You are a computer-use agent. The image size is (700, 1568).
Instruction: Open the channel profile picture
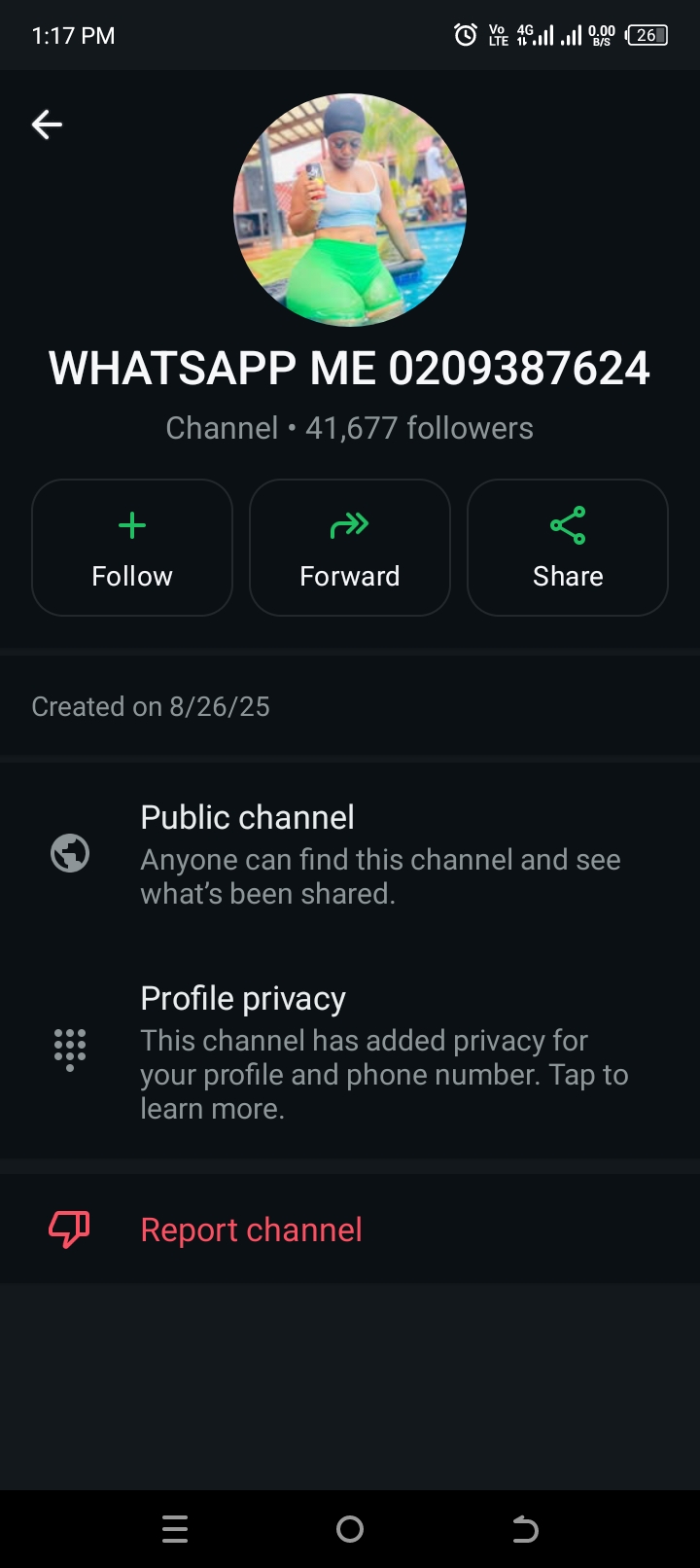pos(350,210)
